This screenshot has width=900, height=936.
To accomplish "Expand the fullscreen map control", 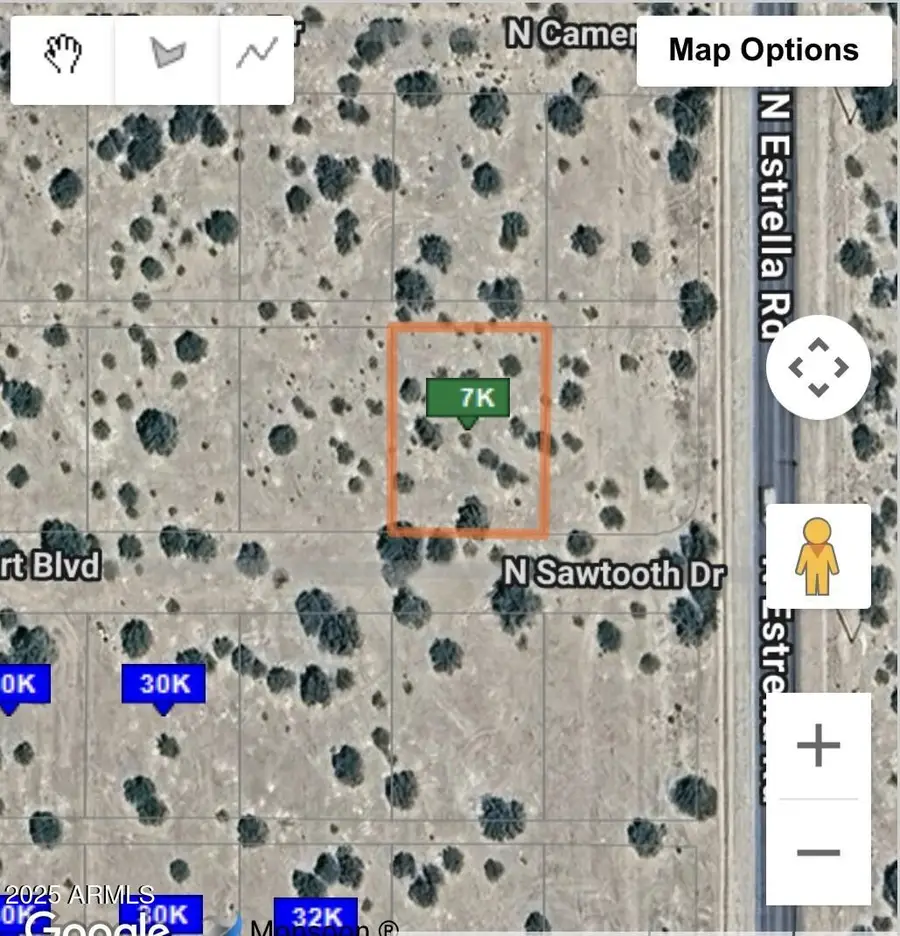I will [818, 367].
